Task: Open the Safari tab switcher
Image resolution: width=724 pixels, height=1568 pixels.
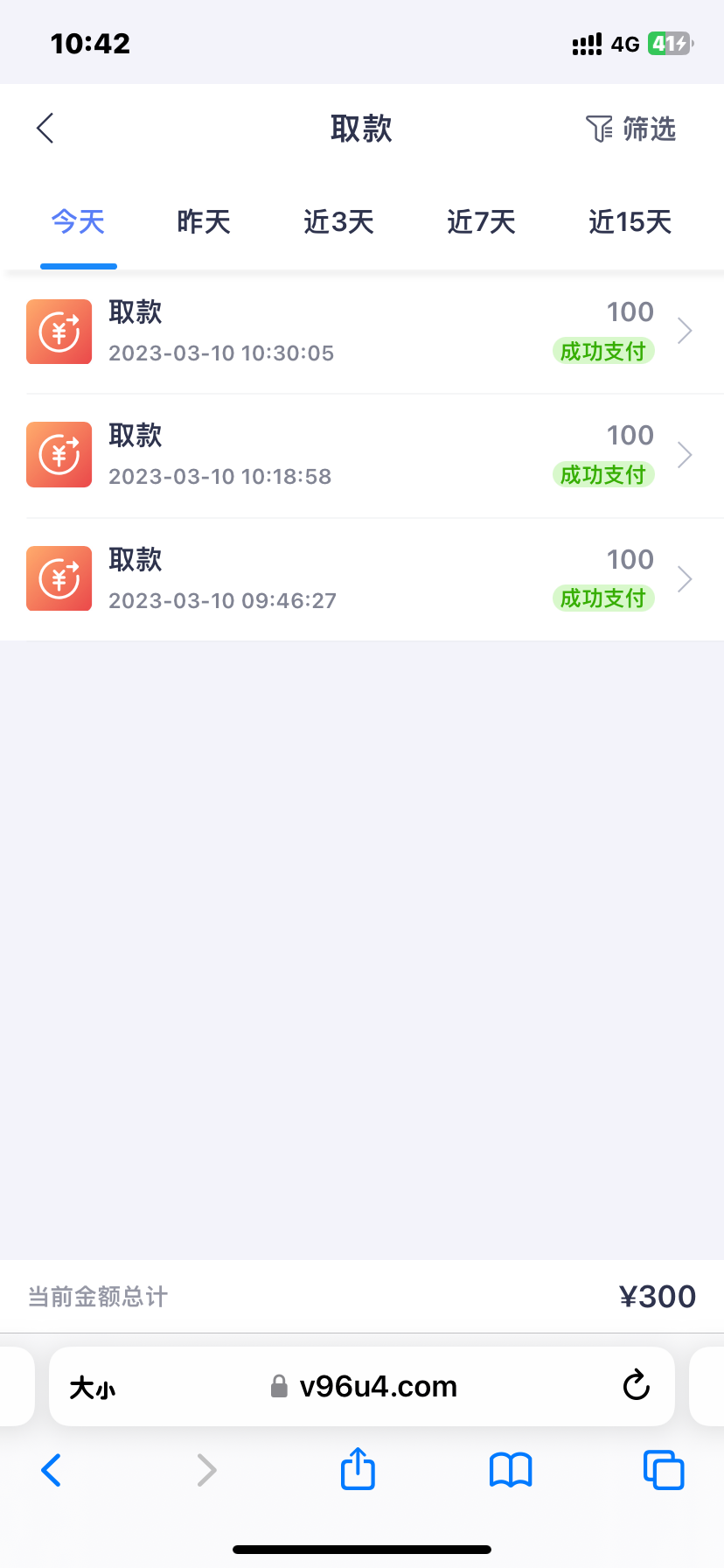Action: click(663, 1470)
